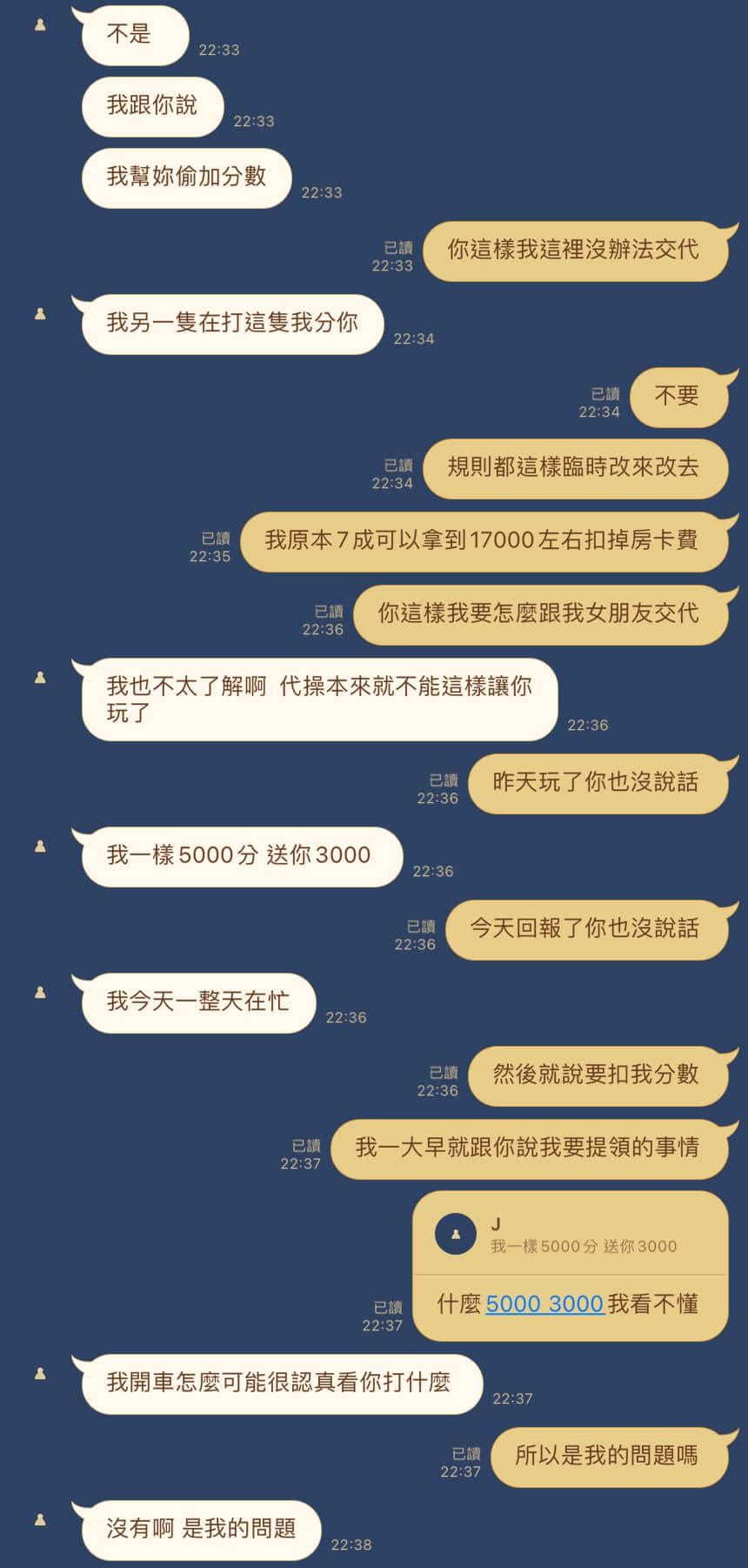Screen dimensions: 748x1568
Task: View sender avatar beside 沒有啊 是我的問題
Action: pyautogui.click(x=40, y=1519)
